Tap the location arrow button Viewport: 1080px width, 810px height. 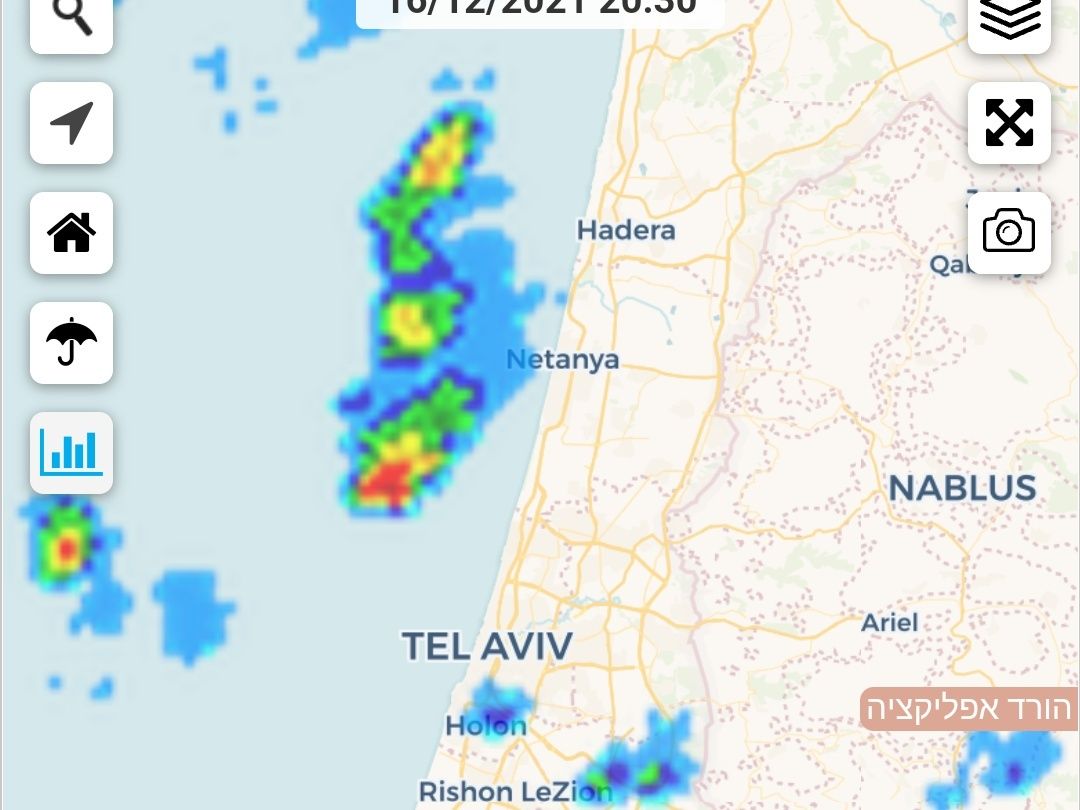click(x=71, y=123)
